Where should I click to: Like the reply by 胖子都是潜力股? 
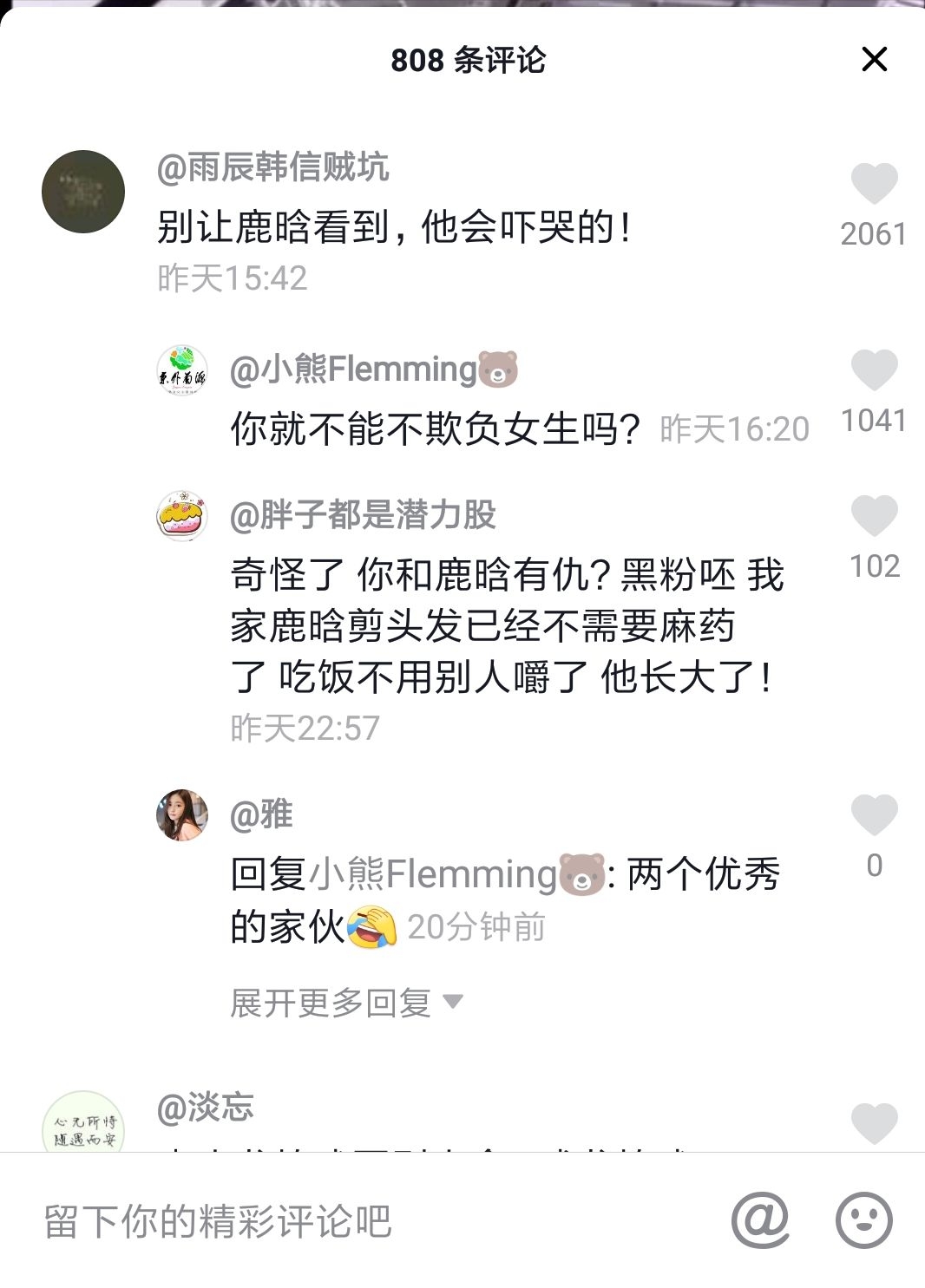(873, 516)
